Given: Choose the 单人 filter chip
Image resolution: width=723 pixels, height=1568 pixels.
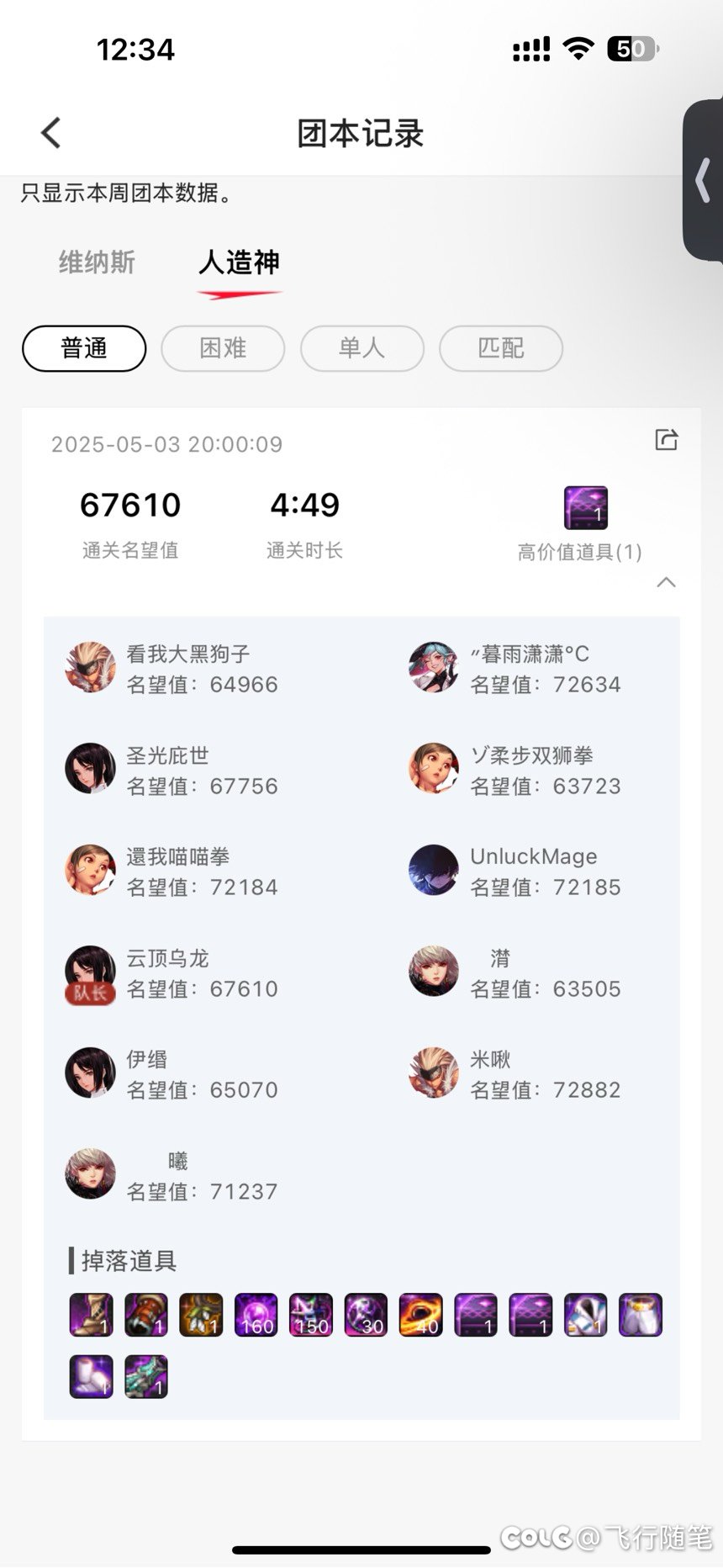Looking at the screenshot, I should 362,348.
